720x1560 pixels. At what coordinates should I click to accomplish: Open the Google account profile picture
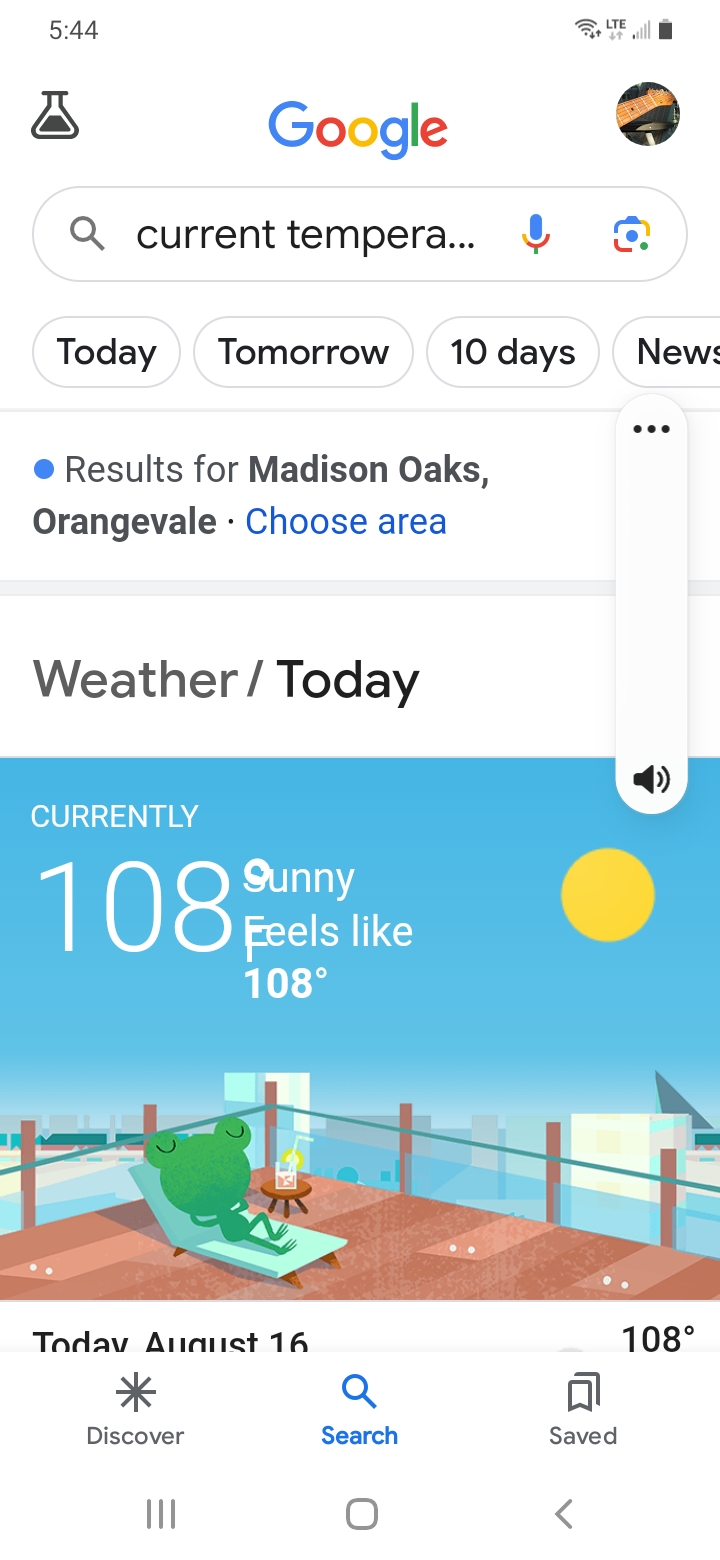click(x=647, y=114)
